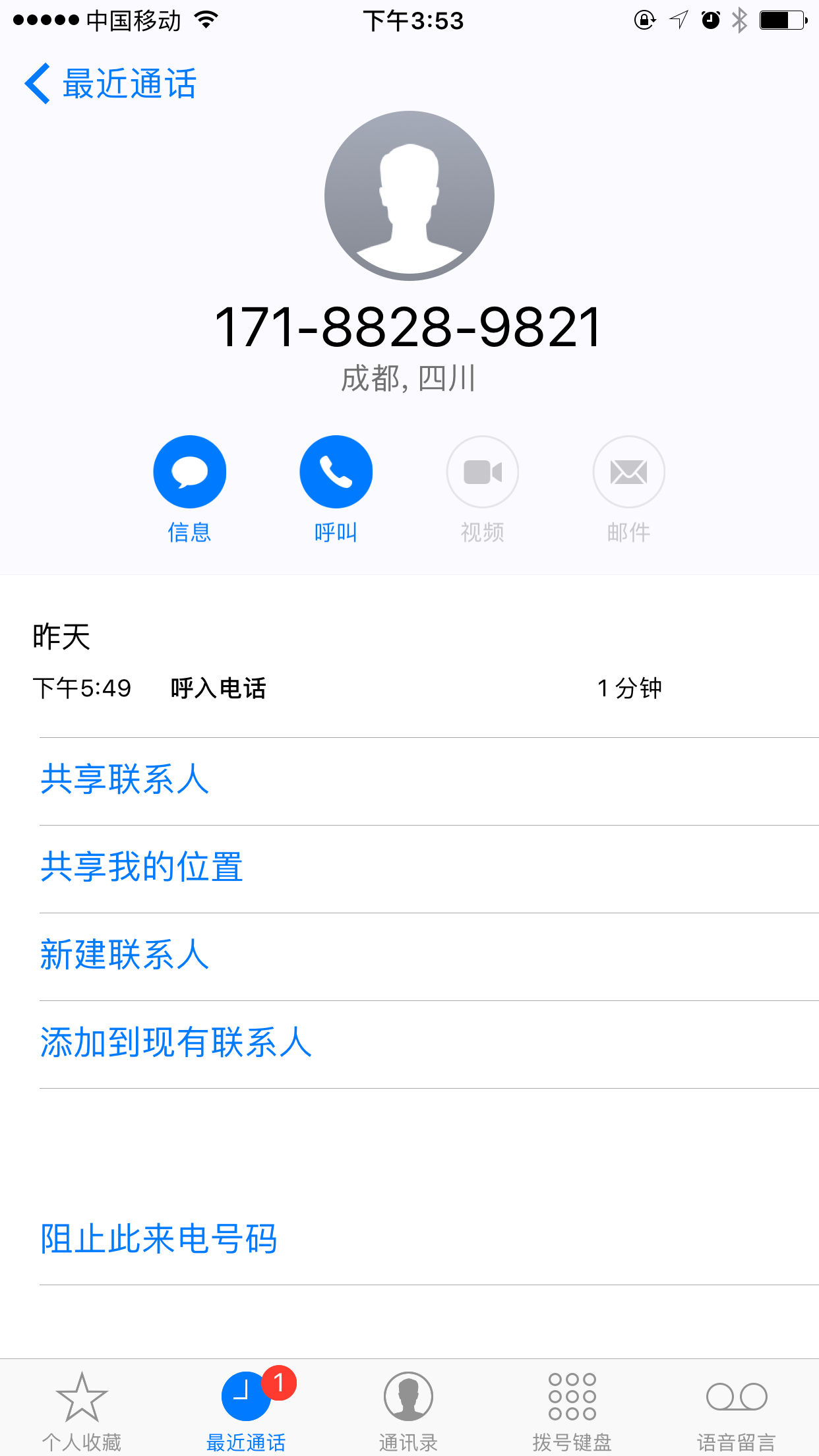The width and height of the screenshot is (819, 1456).
Task: Select 共享联系人 option
Action: tap(125, 780)
